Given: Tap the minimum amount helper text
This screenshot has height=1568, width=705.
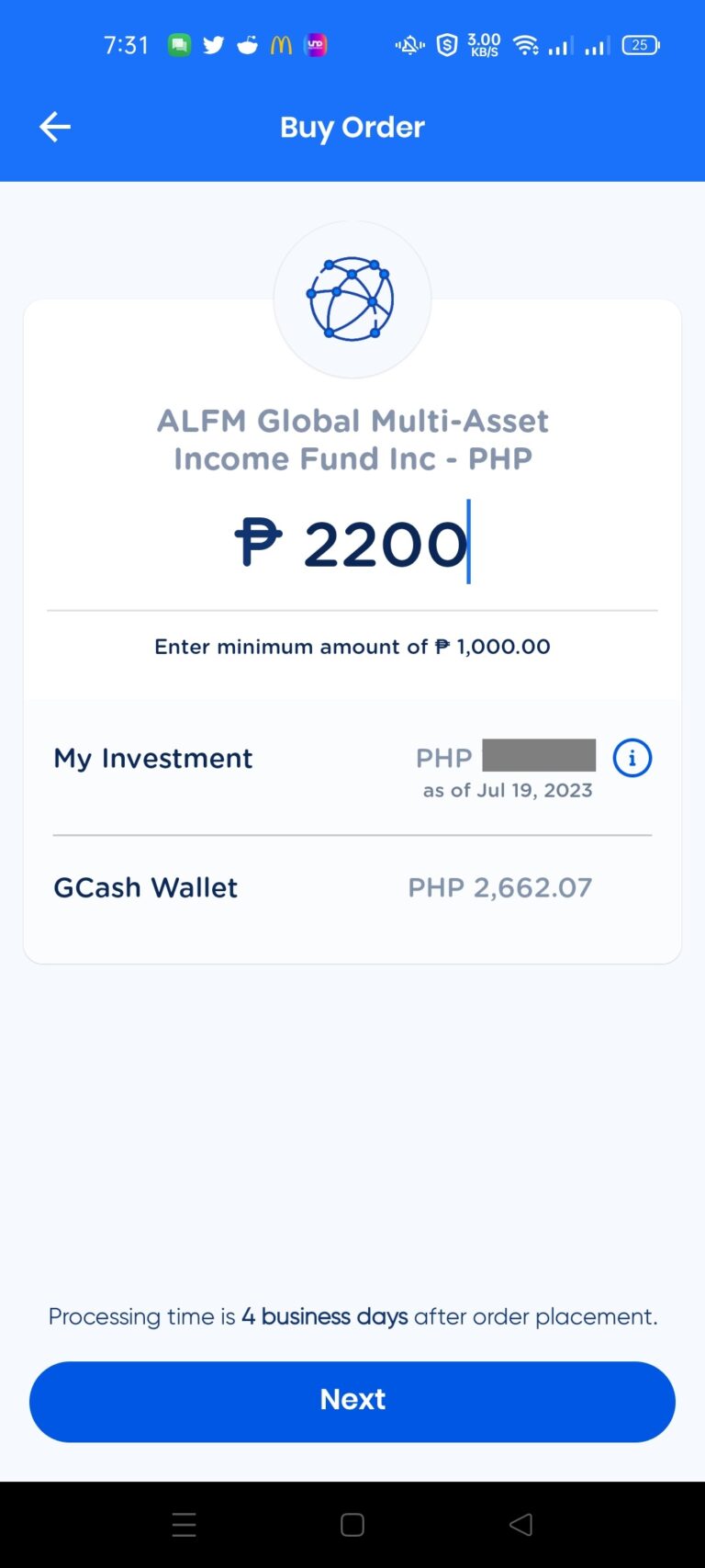Looking at the screenshot, I should pos(352,646).
